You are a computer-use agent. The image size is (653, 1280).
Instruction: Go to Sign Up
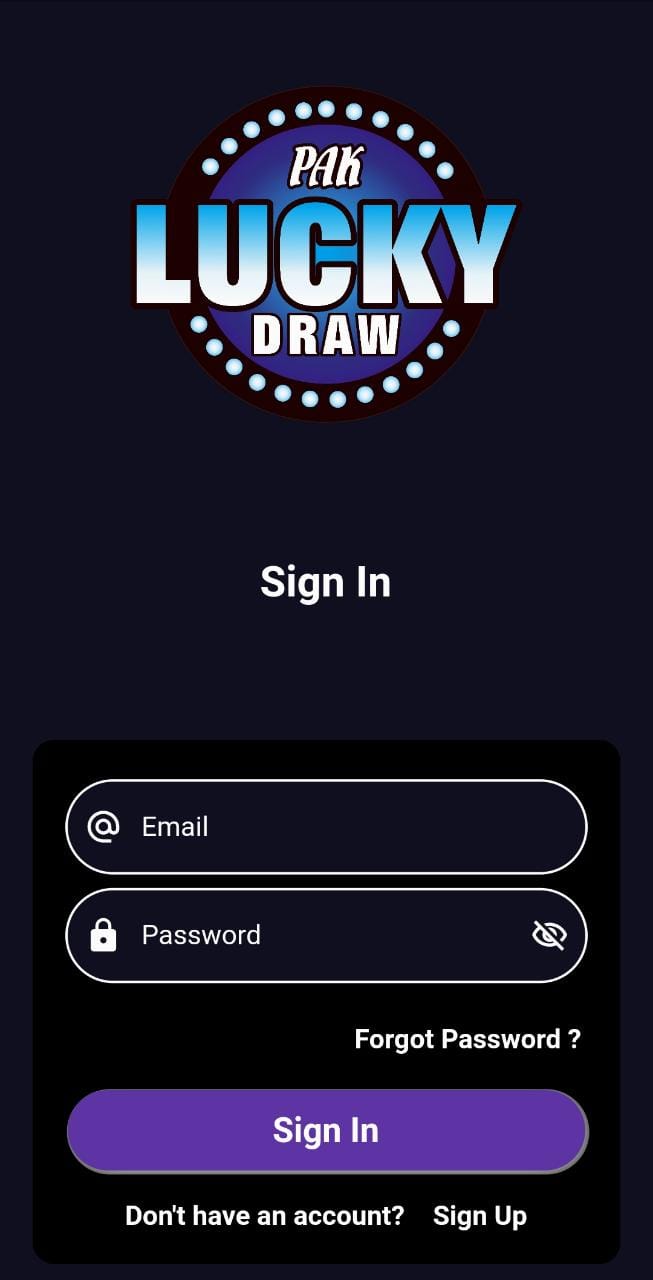coord(480,1216)
